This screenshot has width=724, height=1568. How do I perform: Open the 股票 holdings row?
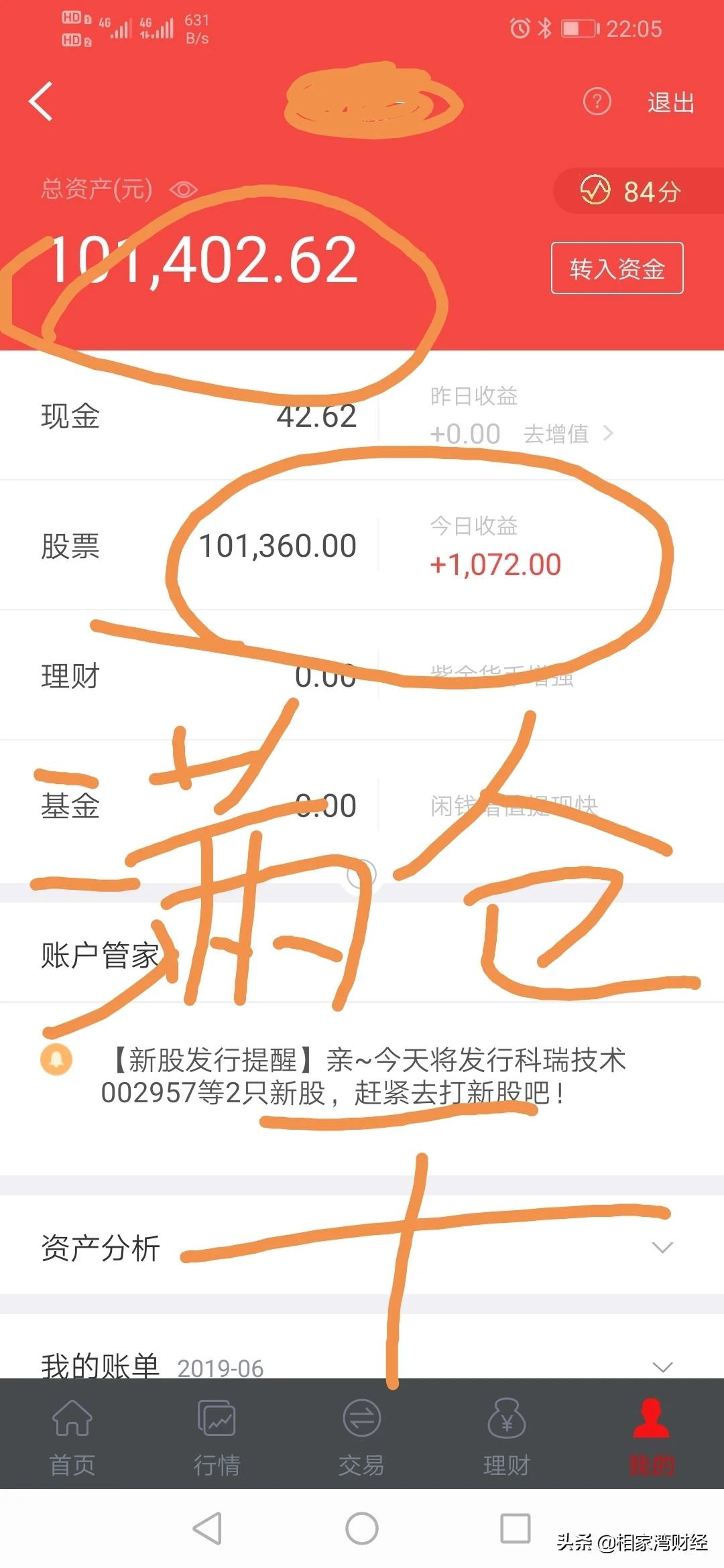coord(362,545)
